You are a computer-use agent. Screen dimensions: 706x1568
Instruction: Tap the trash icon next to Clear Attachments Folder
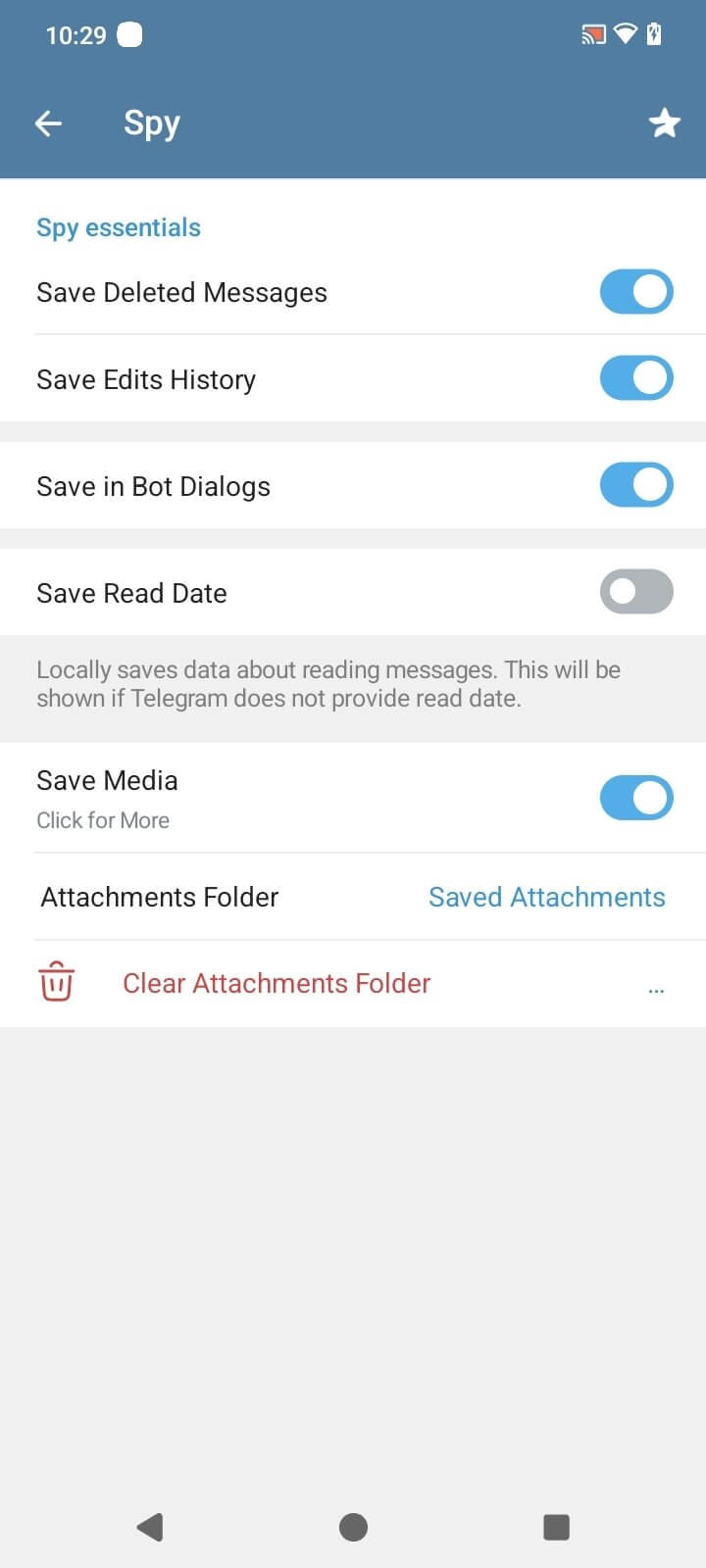point(56,980)
